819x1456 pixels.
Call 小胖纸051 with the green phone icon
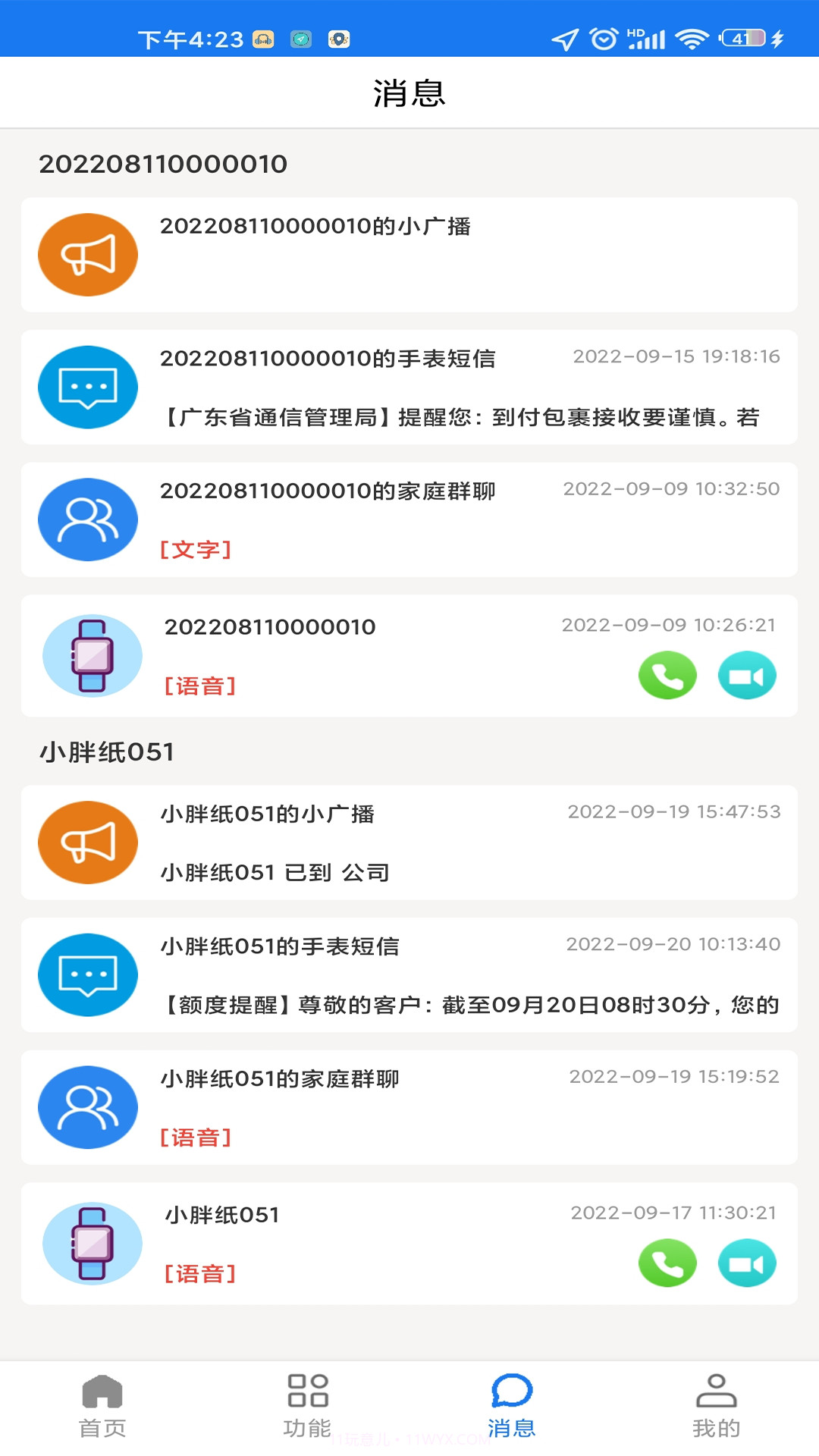click(667, 1263)
